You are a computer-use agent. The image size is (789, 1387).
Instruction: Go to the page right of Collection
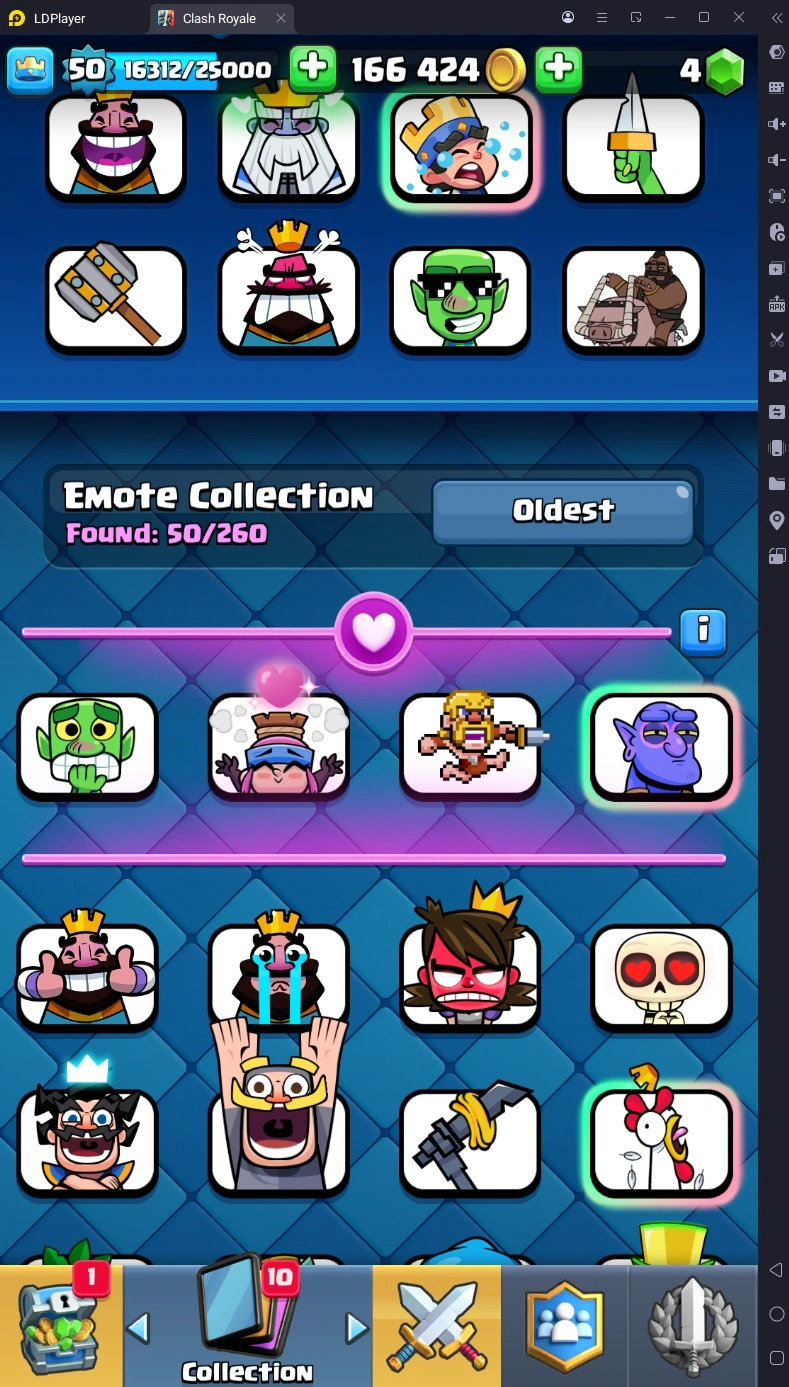pos(356,1328)
